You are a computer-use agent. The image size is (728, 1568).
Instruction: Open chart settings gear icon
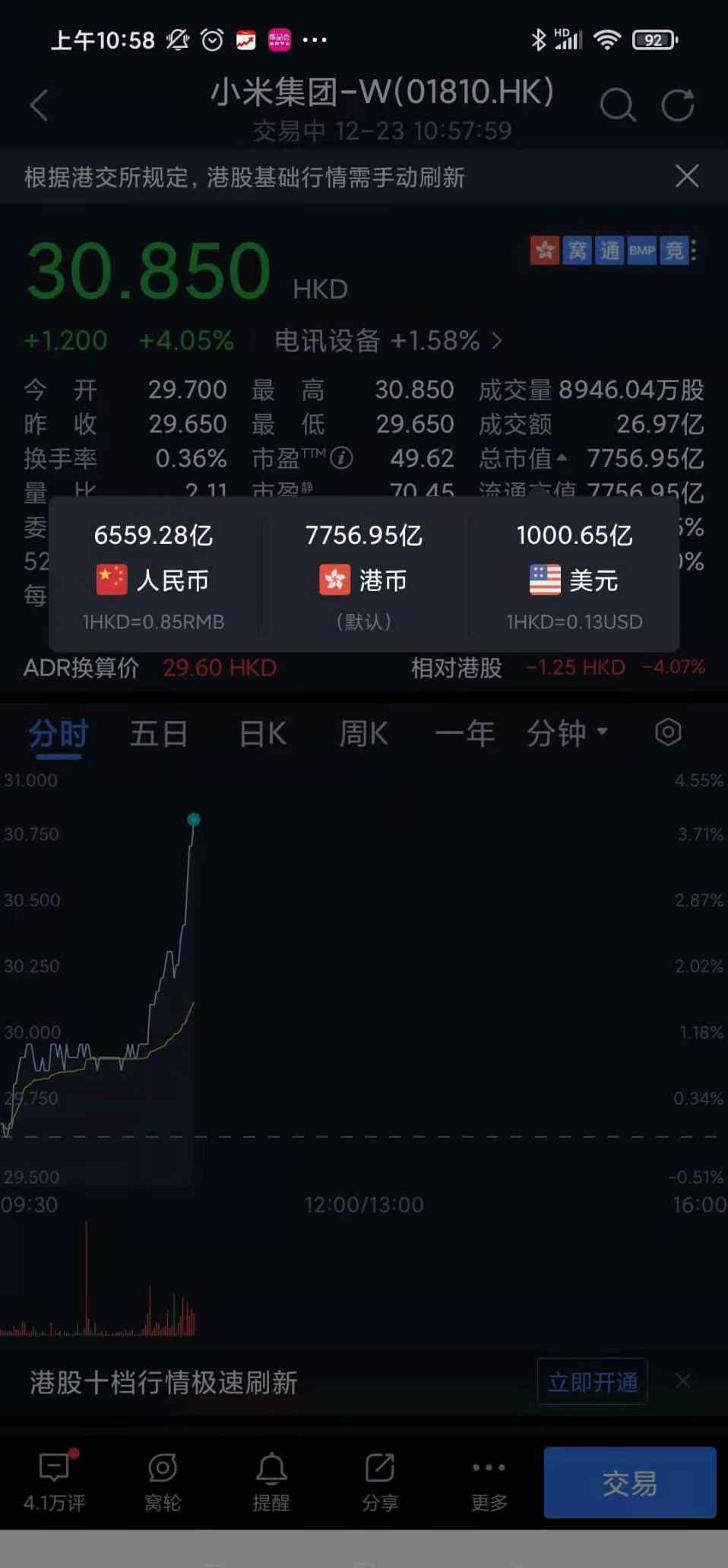(668, 732)
